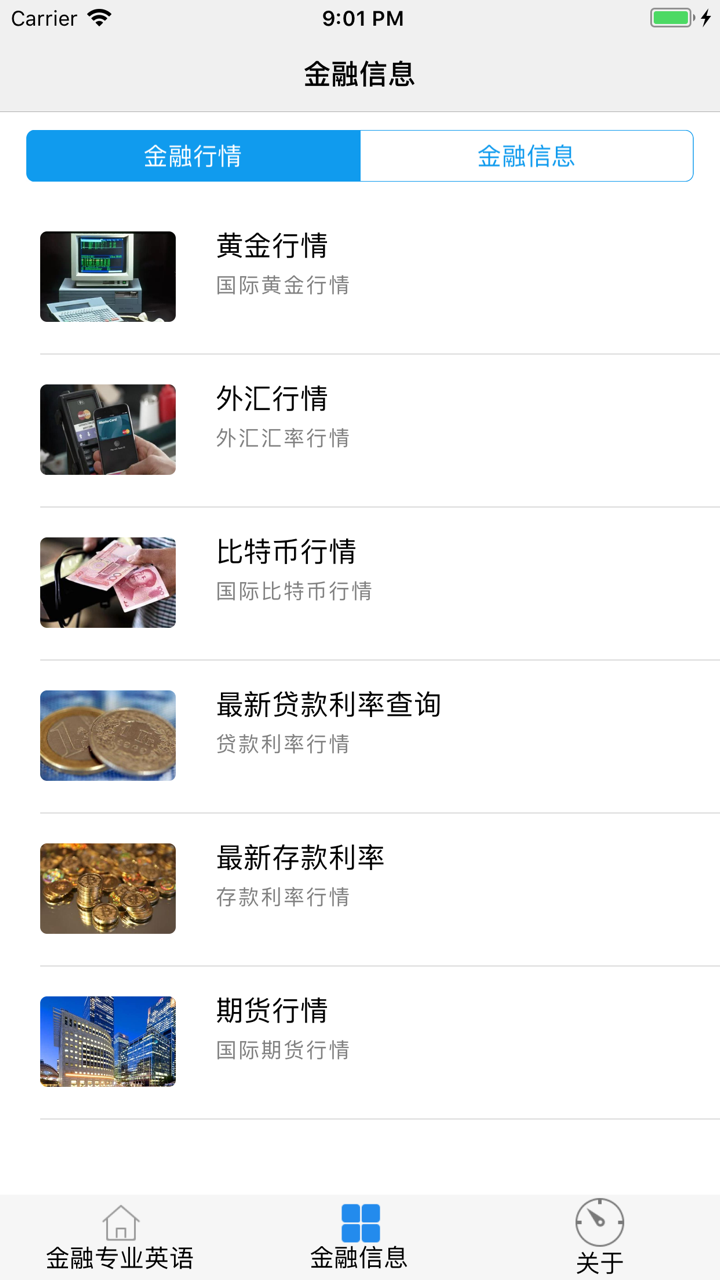Screen dimensions: 720x1280
Task: Tap the gold coins image beside 最新存款利率
Action: pyautogui.click(x=107, y=888)
